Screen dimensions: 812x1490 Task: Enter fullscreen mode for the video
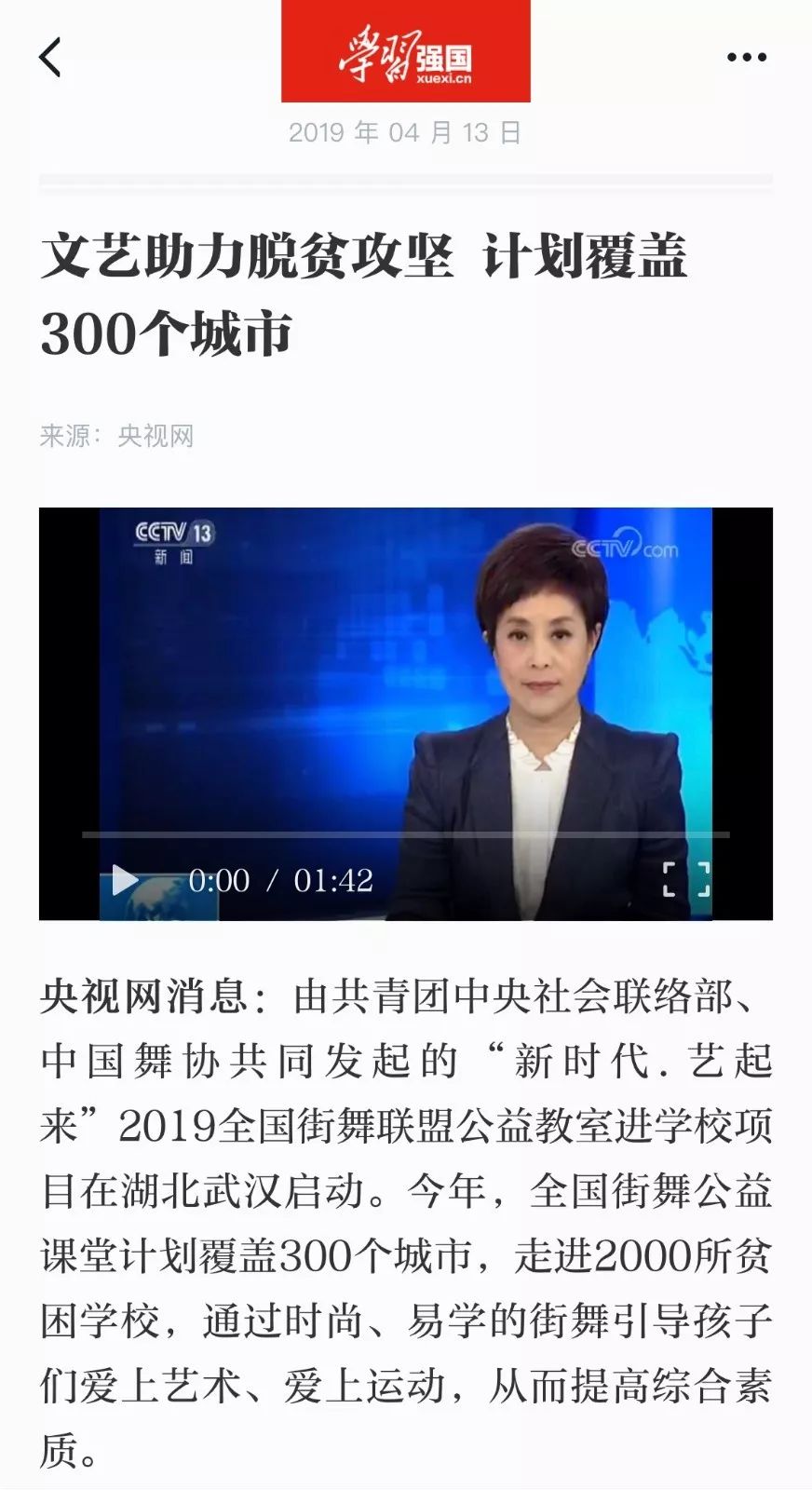tap(686, 878)
